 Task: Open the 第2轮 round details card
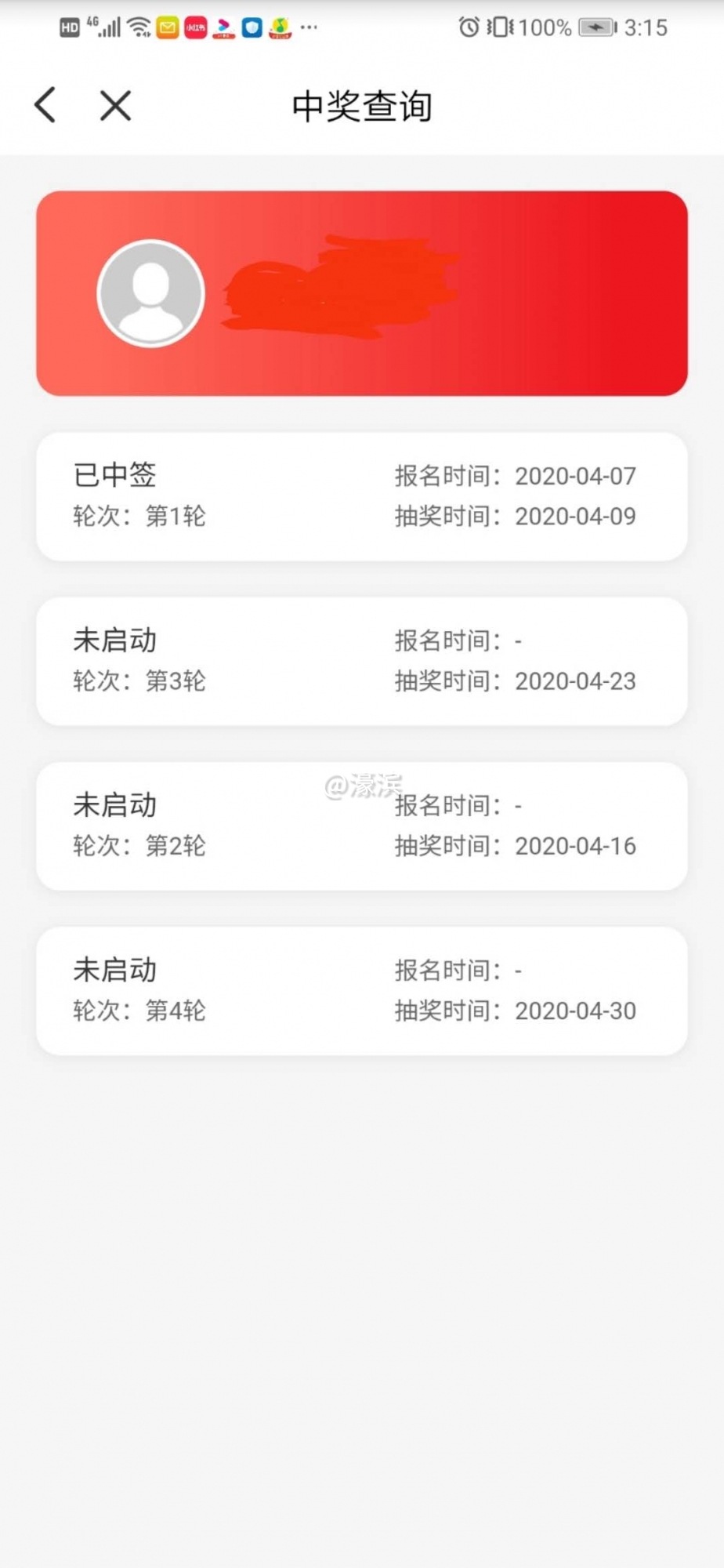click(362, 825)
